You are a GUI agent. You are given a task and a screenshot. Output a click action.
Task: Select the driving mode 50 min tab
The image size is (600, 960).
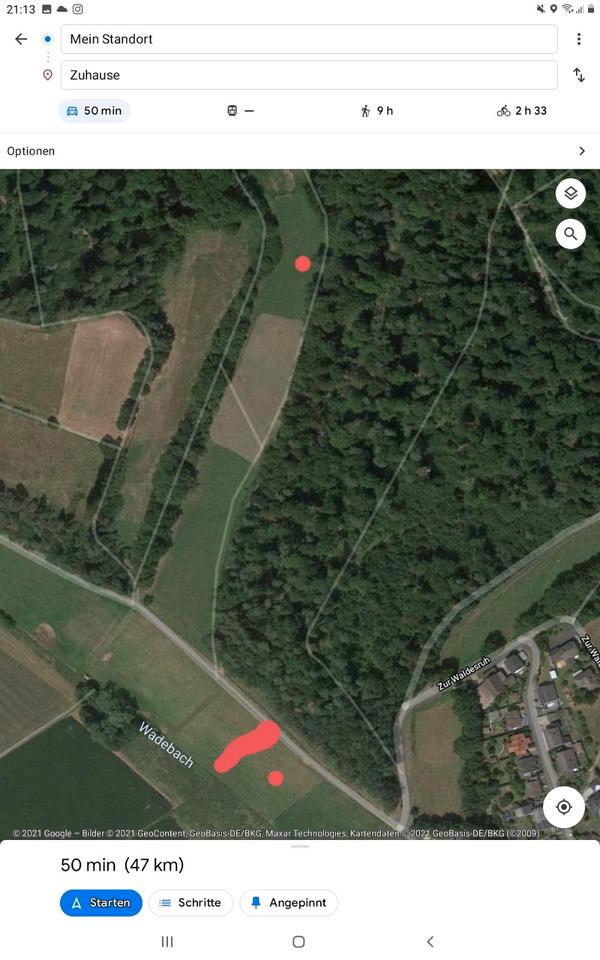pos(94,111)
